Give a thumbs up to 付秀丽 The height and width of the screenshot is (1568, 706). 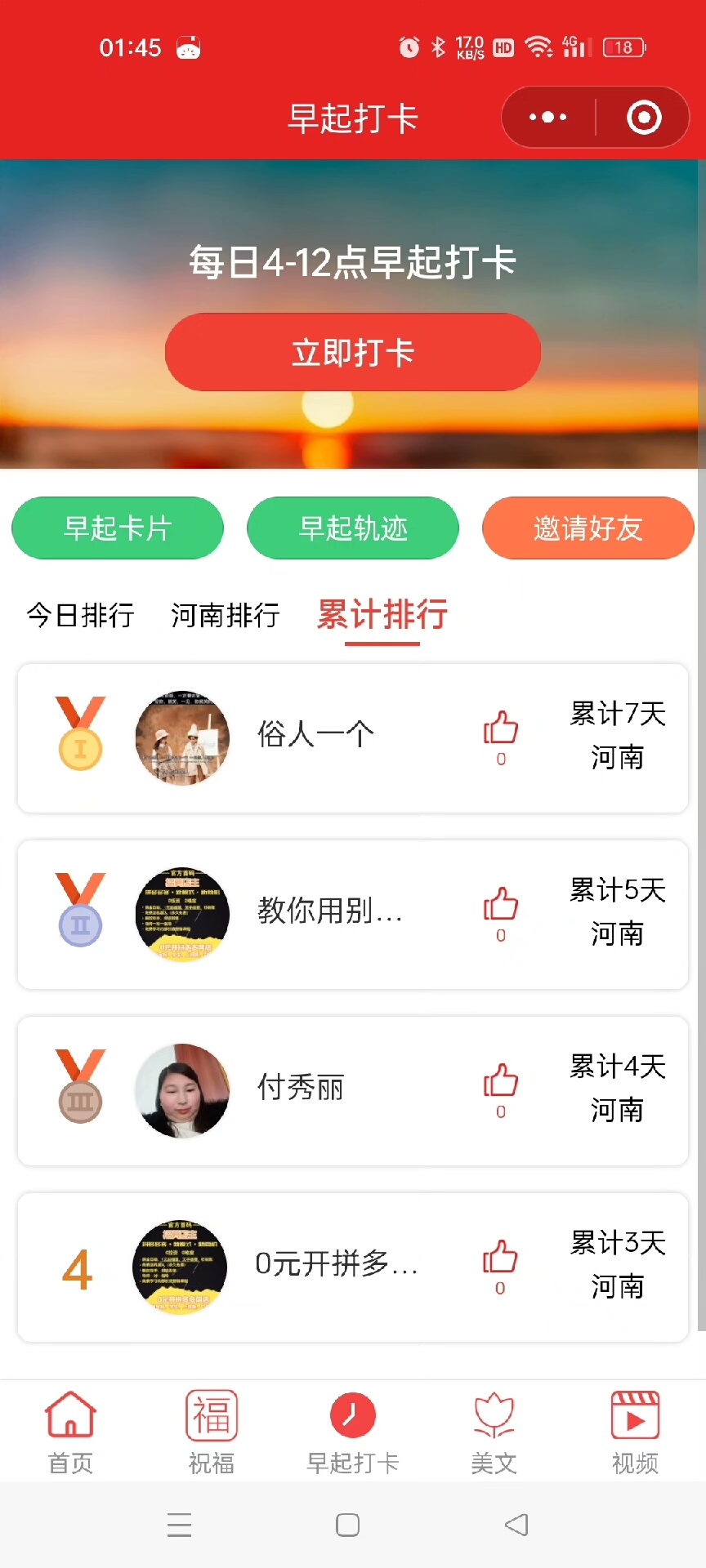pos(501,1082)
